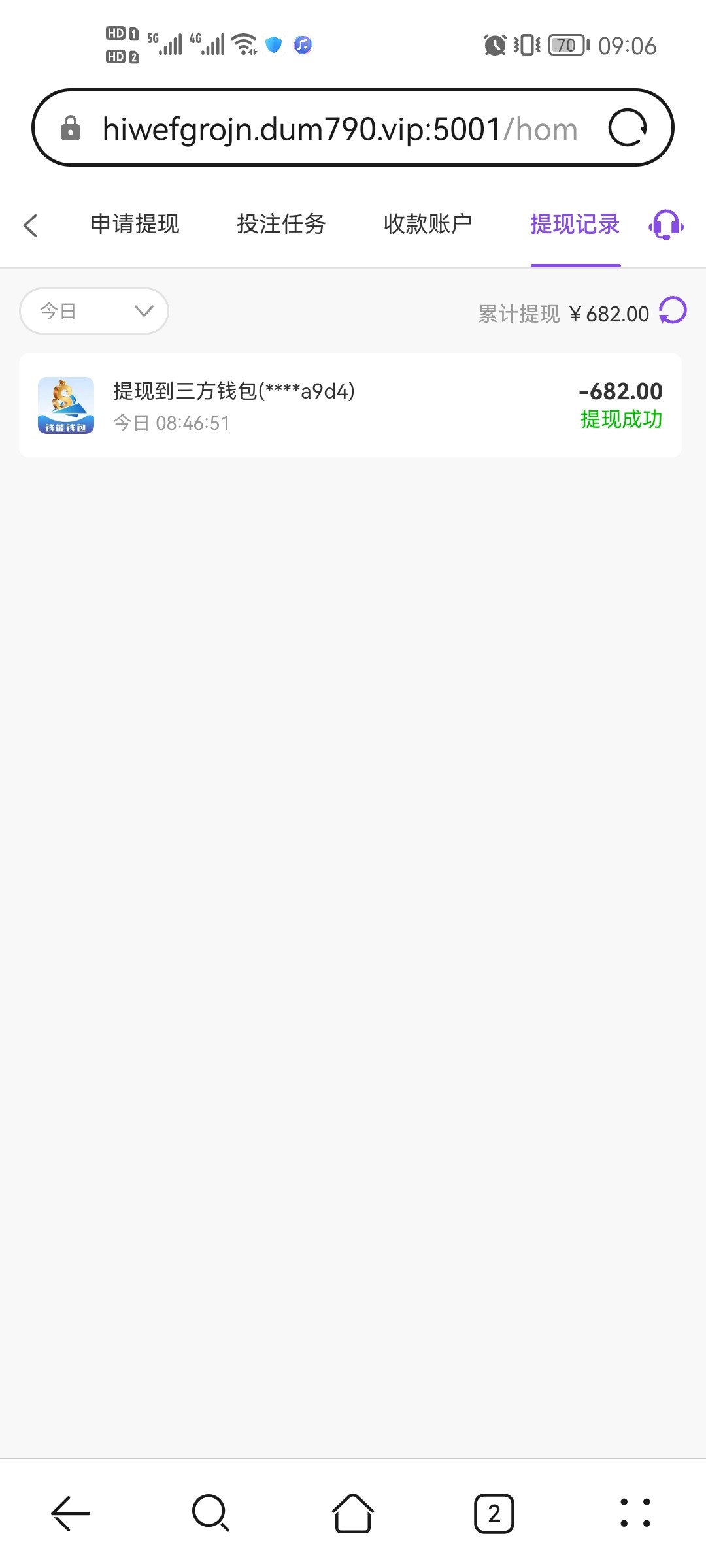
Task: Open the browser four-dot menu
Action: [x=635, y=1513]
